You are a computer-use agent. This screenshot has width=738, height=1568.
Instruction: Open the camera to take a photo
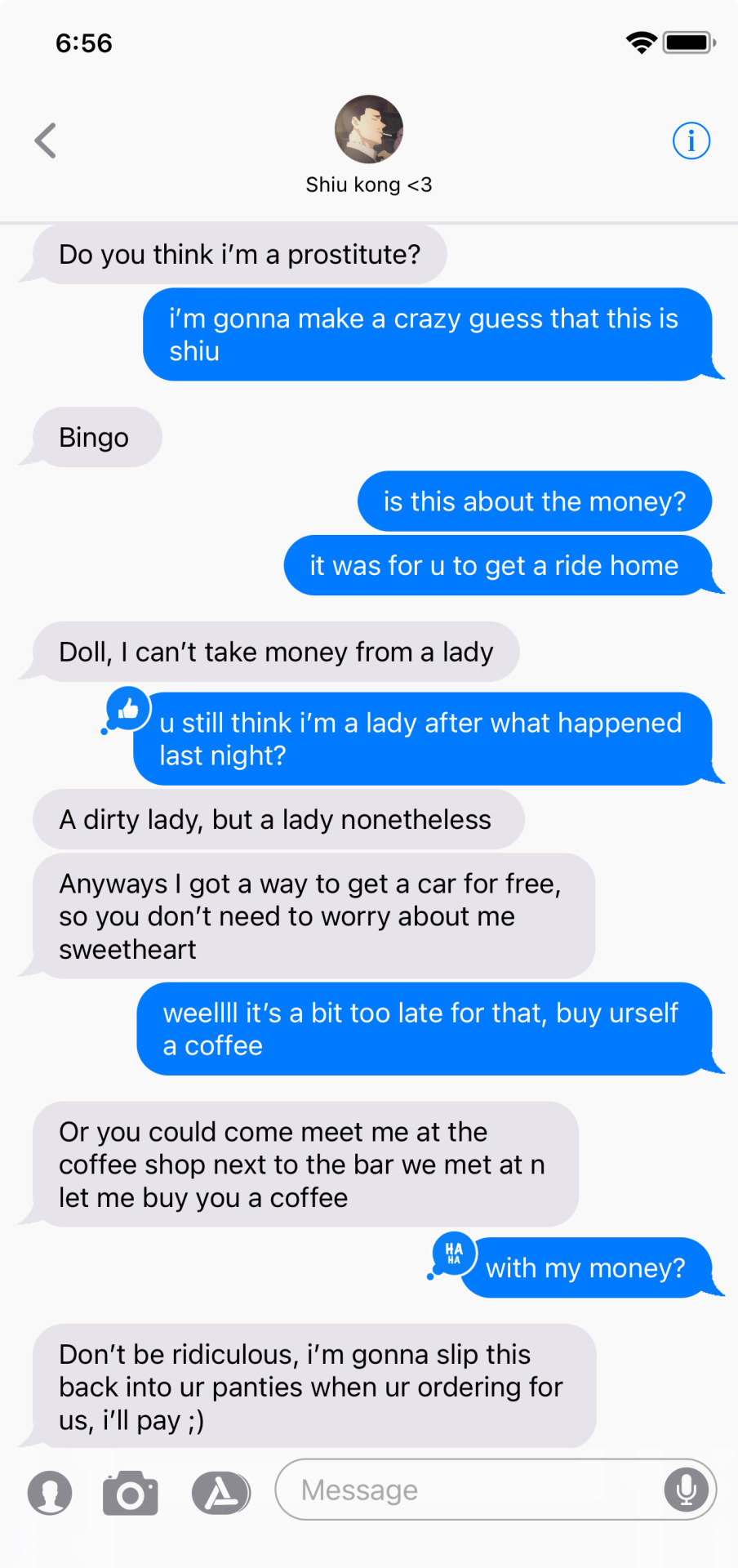pyautogui.click(x=131, y=1493)
